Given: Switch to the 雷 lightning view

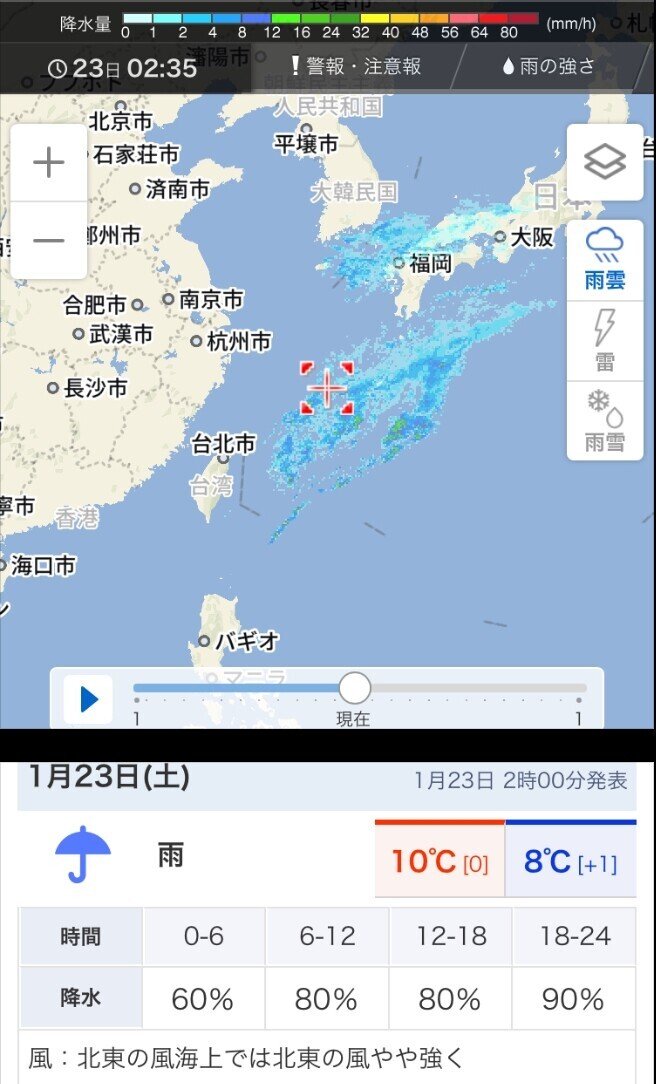Looking at the screenshot, I should coord(605,341).
